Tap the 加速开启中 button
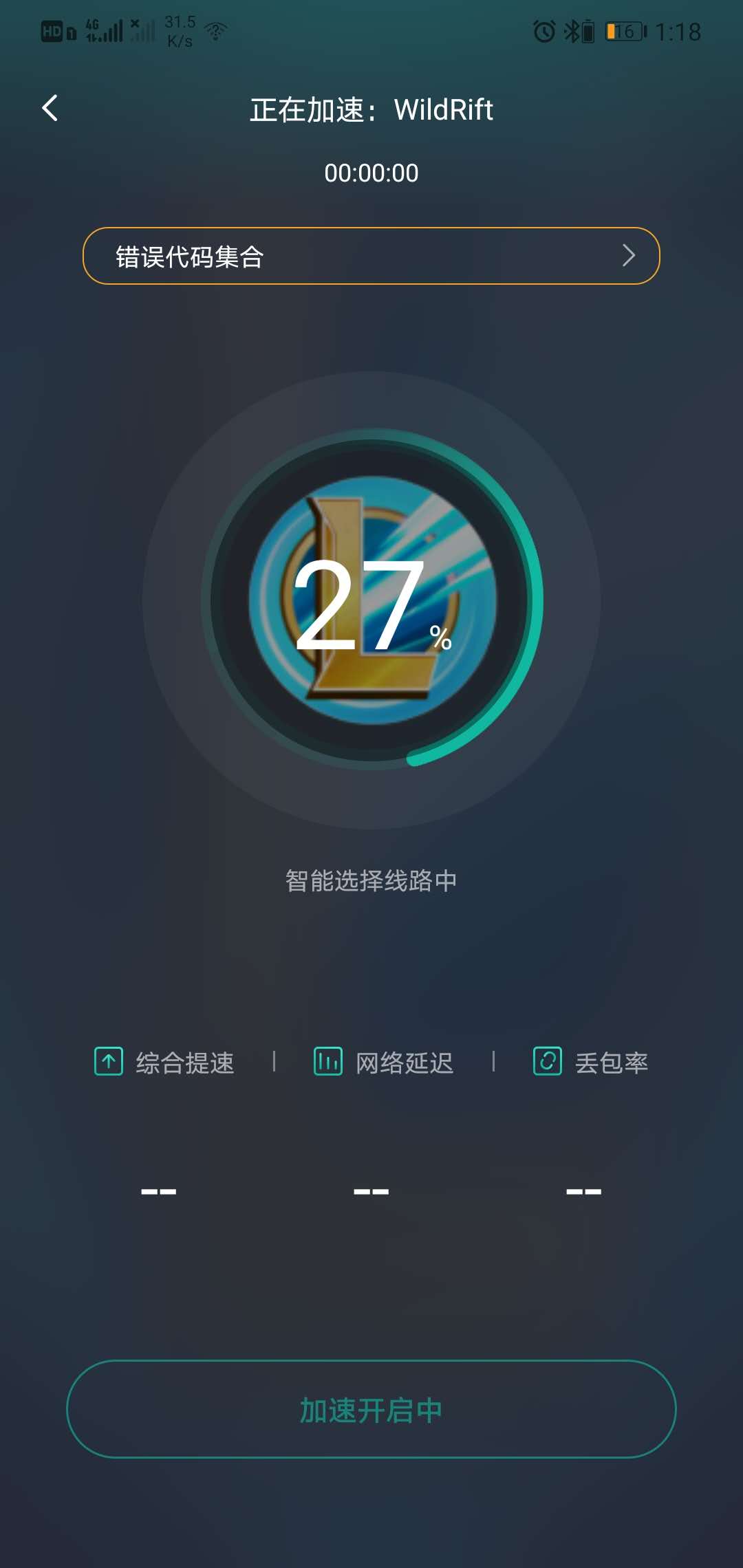The image size is (743, 1568). click(371, 1410)
